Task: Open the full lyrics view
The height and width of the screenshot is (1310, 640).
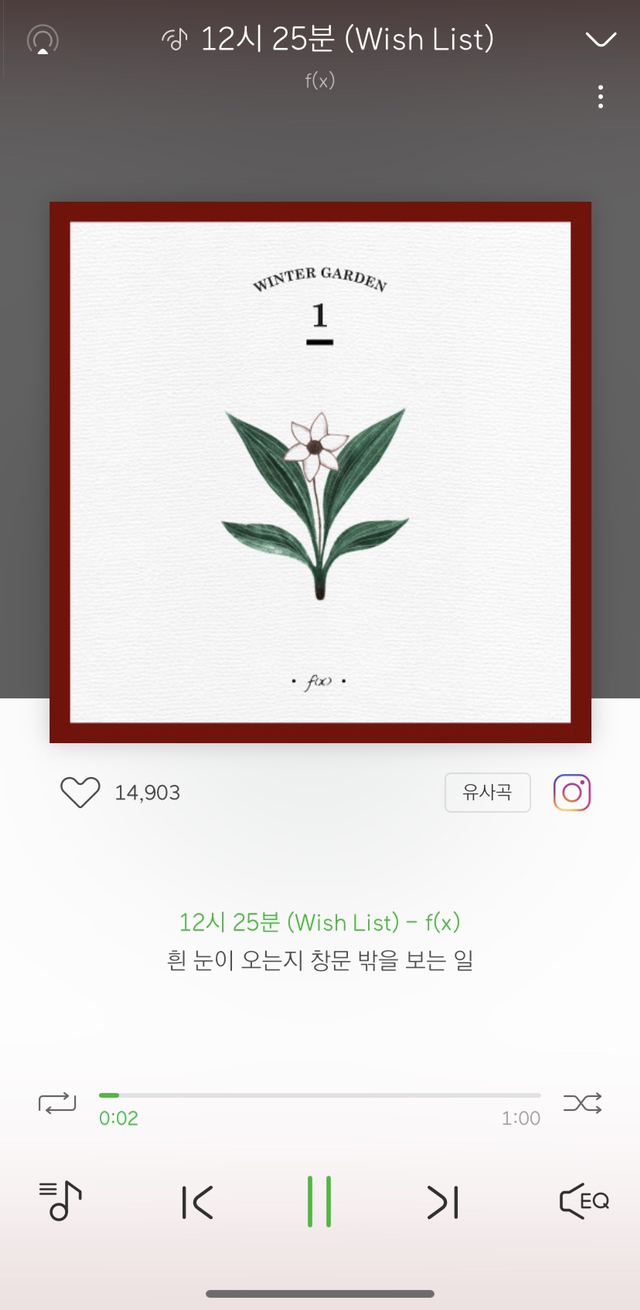Action: click(x=320, y=961)
